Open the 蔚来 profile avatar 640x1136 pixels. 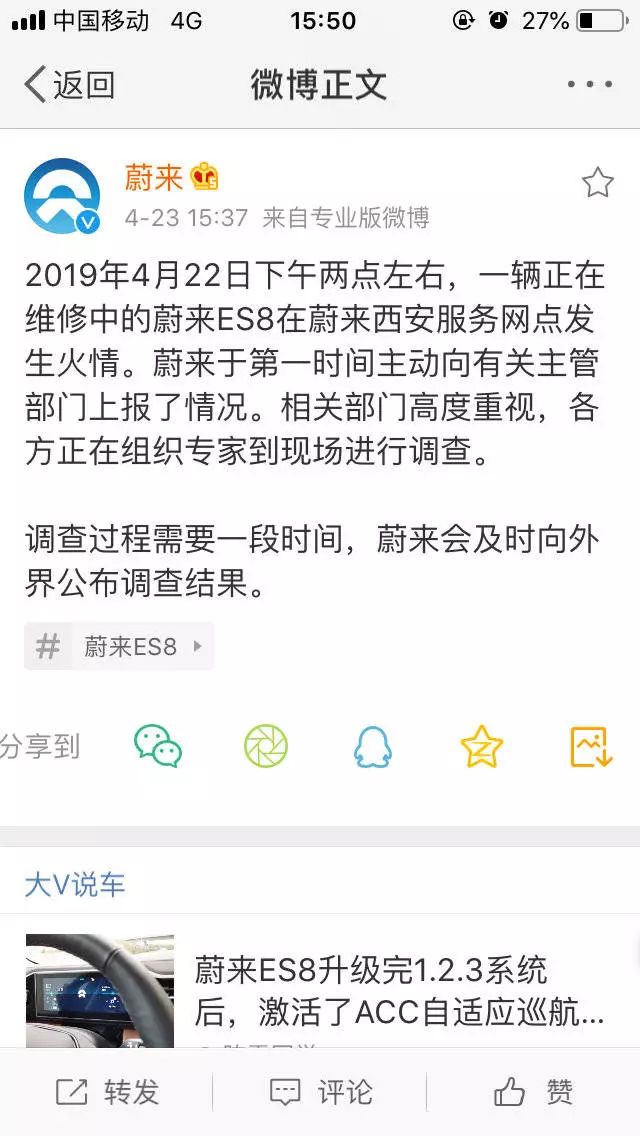62,196
